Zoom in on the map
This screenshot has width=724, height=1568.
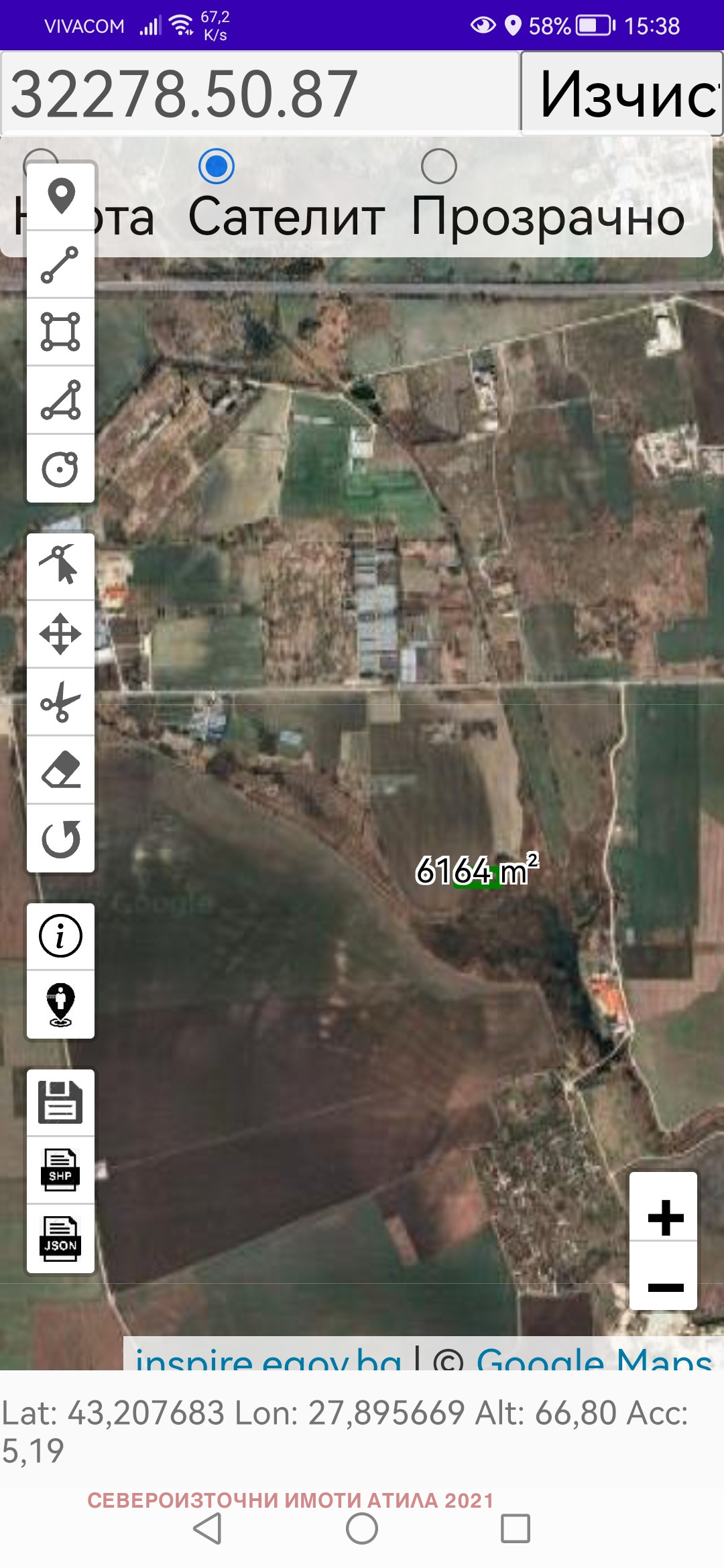[x=665, y=1217]
